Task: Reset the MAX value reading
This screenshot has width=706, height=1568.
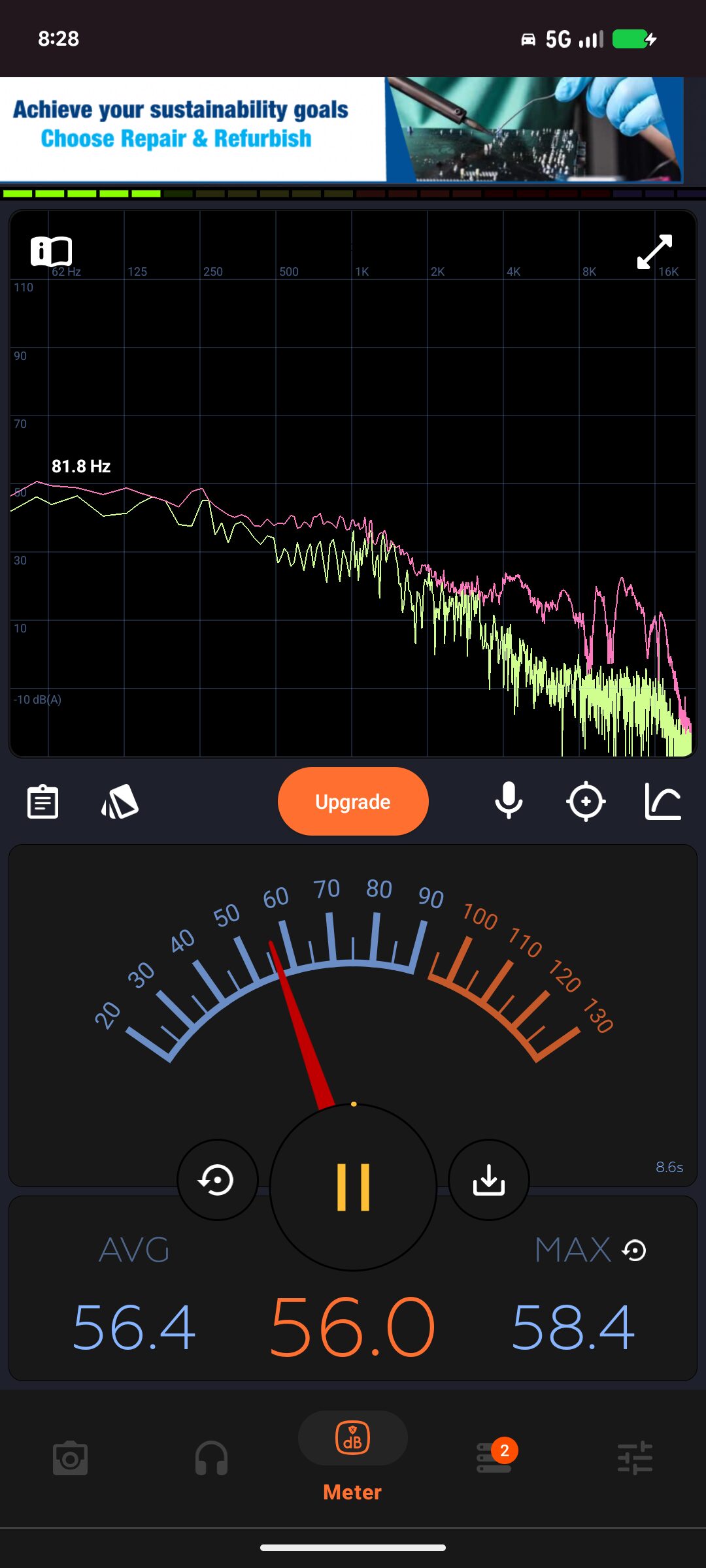Action: tap(635, 1250)
